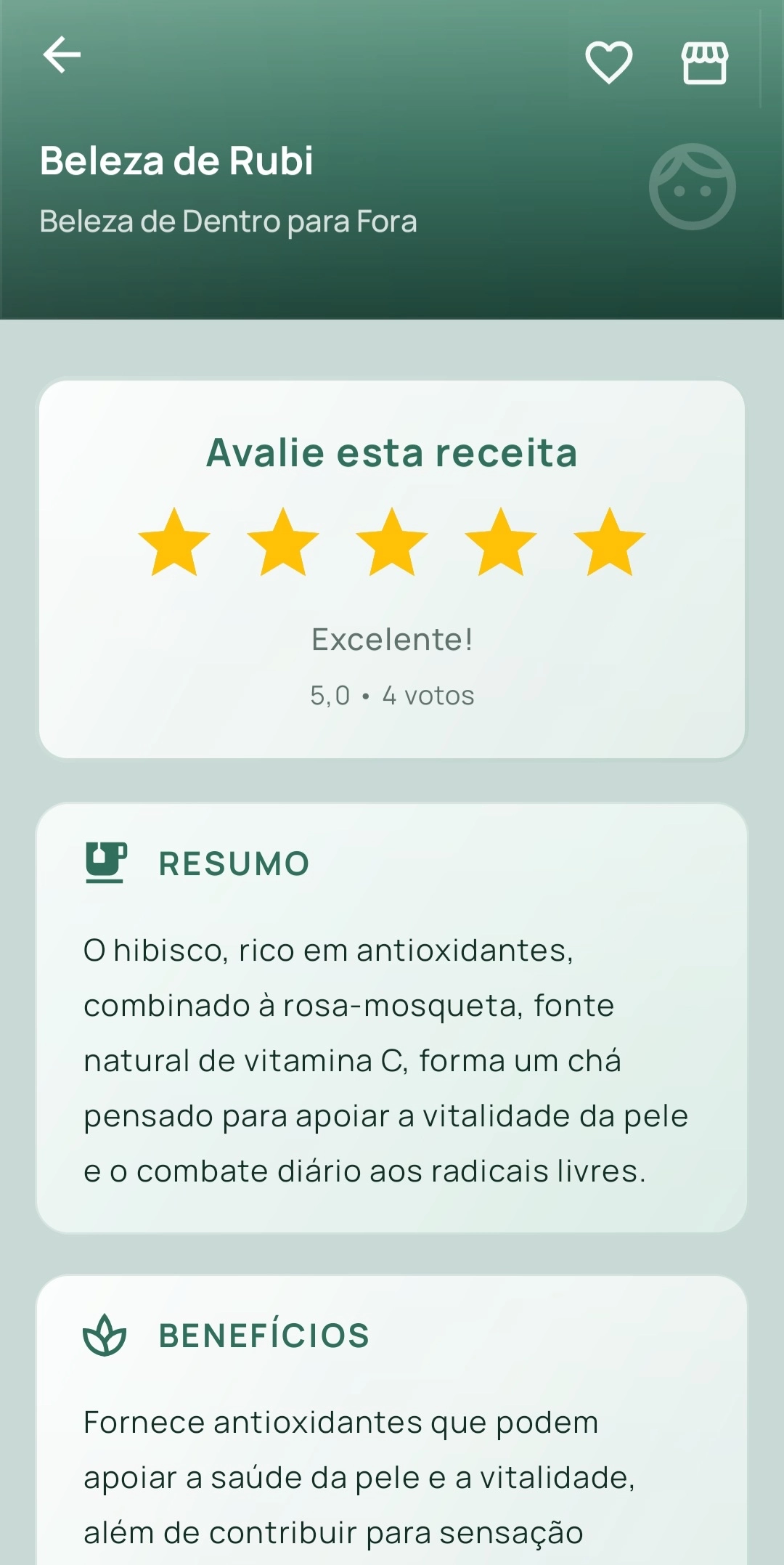Click the leaf icon beside BENEFÍCIOS
This screenshot has height=1565, width=784.
tap(104, 1335)
